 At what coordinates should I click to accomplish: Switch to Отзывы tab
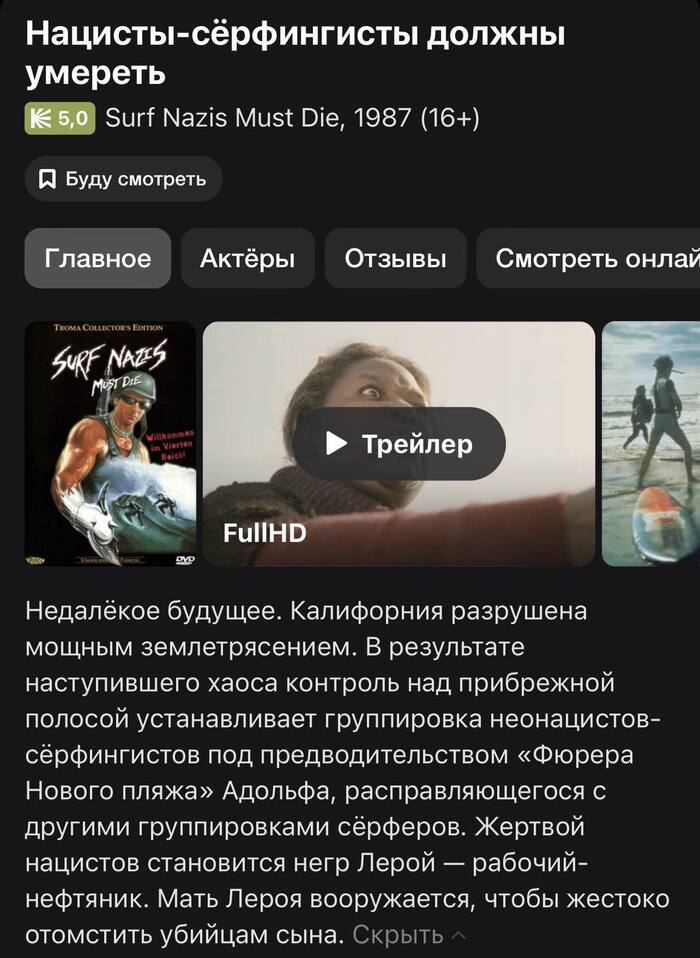pyautogui.click(x=395, y=259)
